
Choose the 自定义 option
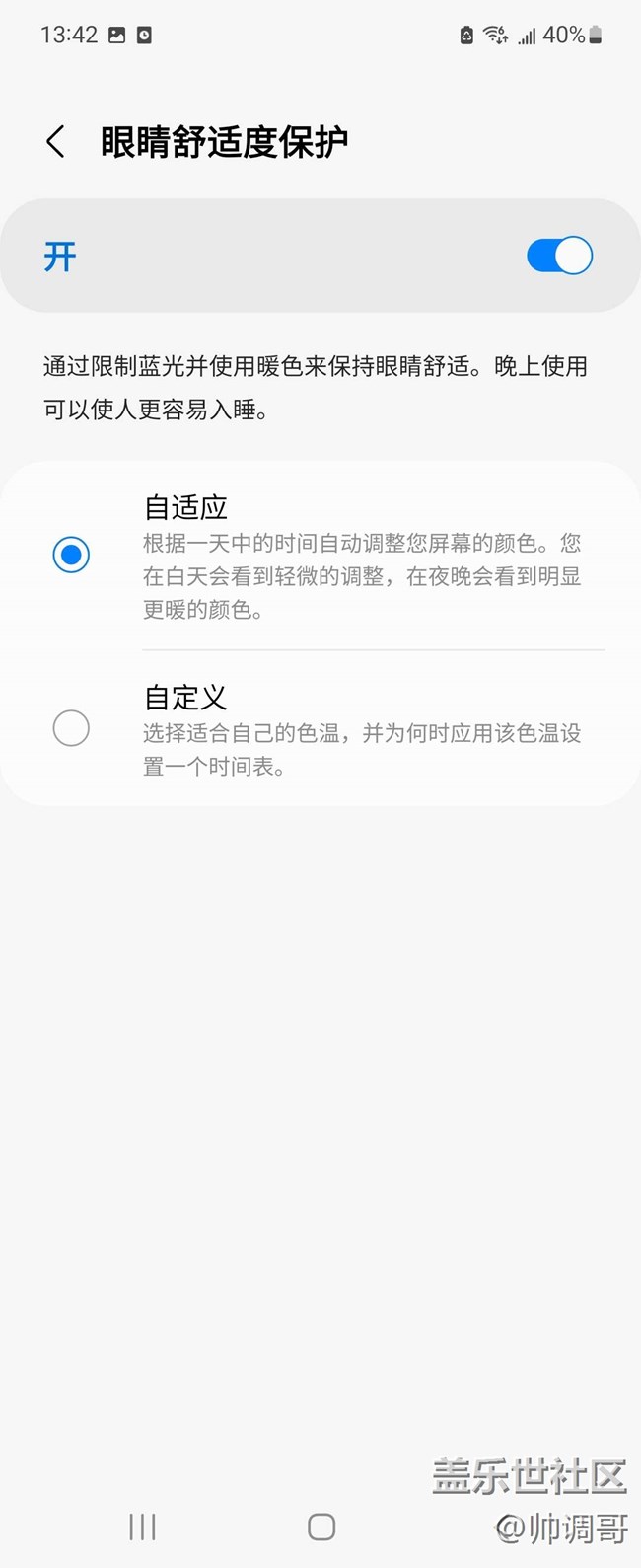tap(71, 729)
